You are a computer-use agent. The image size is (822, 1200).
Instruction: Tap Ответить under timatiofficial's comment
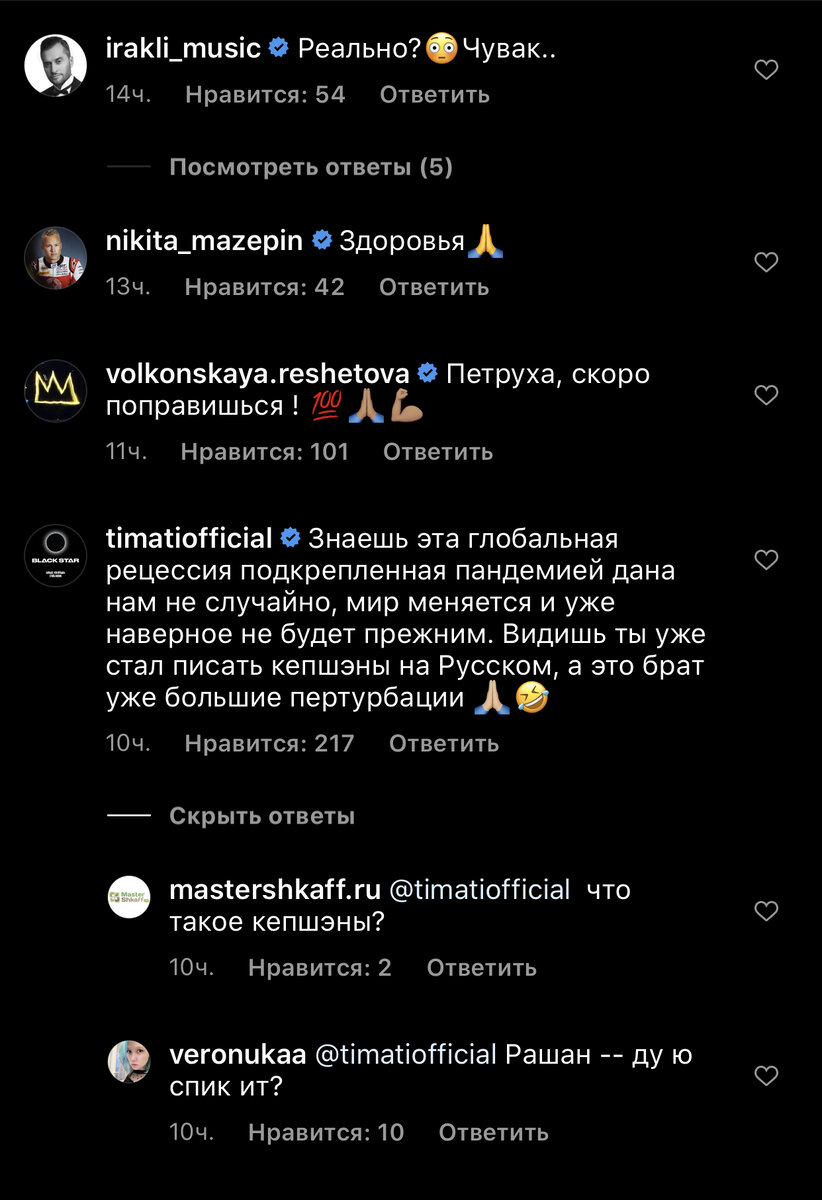(x=444, y=743)
